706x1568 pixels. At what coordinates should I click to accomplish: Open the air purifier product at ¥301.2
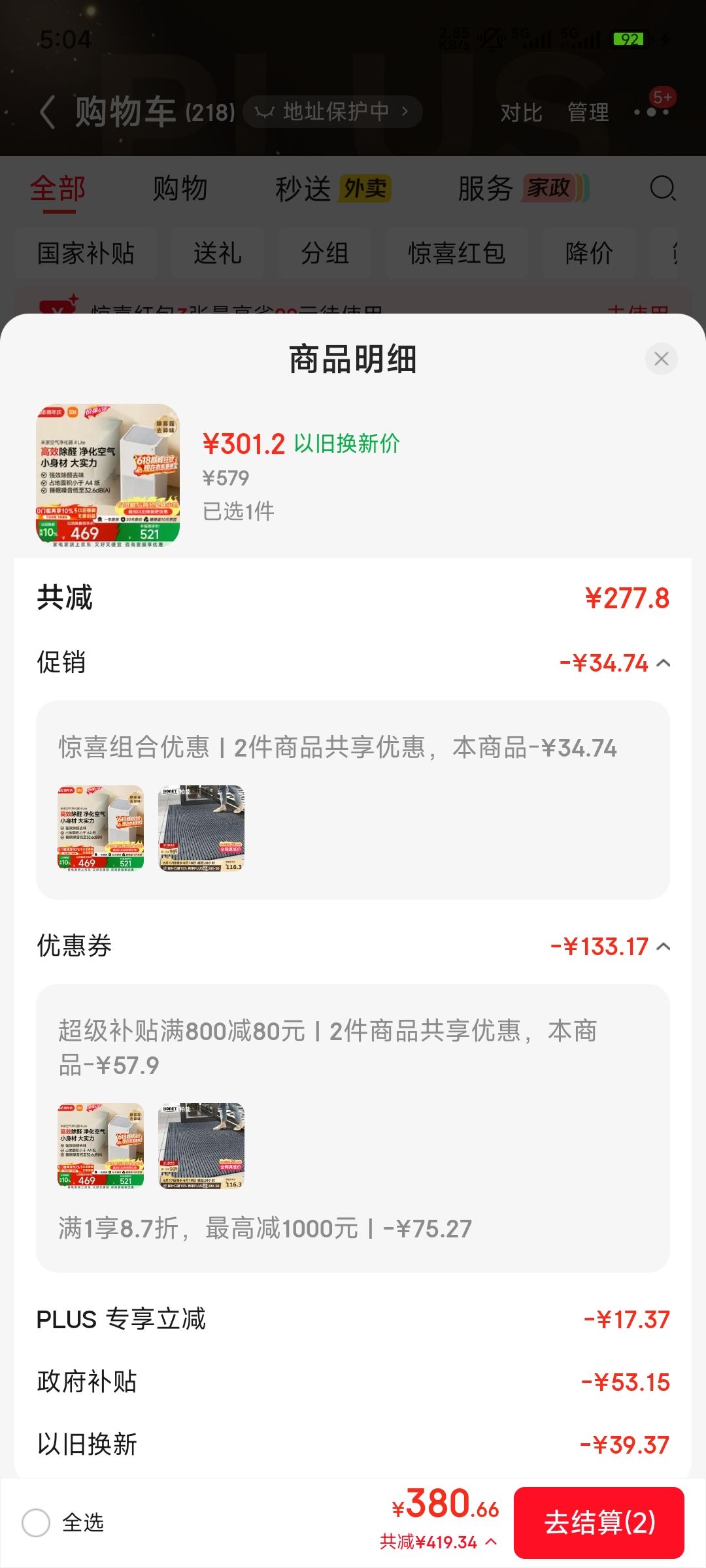[x=108, y=474]
